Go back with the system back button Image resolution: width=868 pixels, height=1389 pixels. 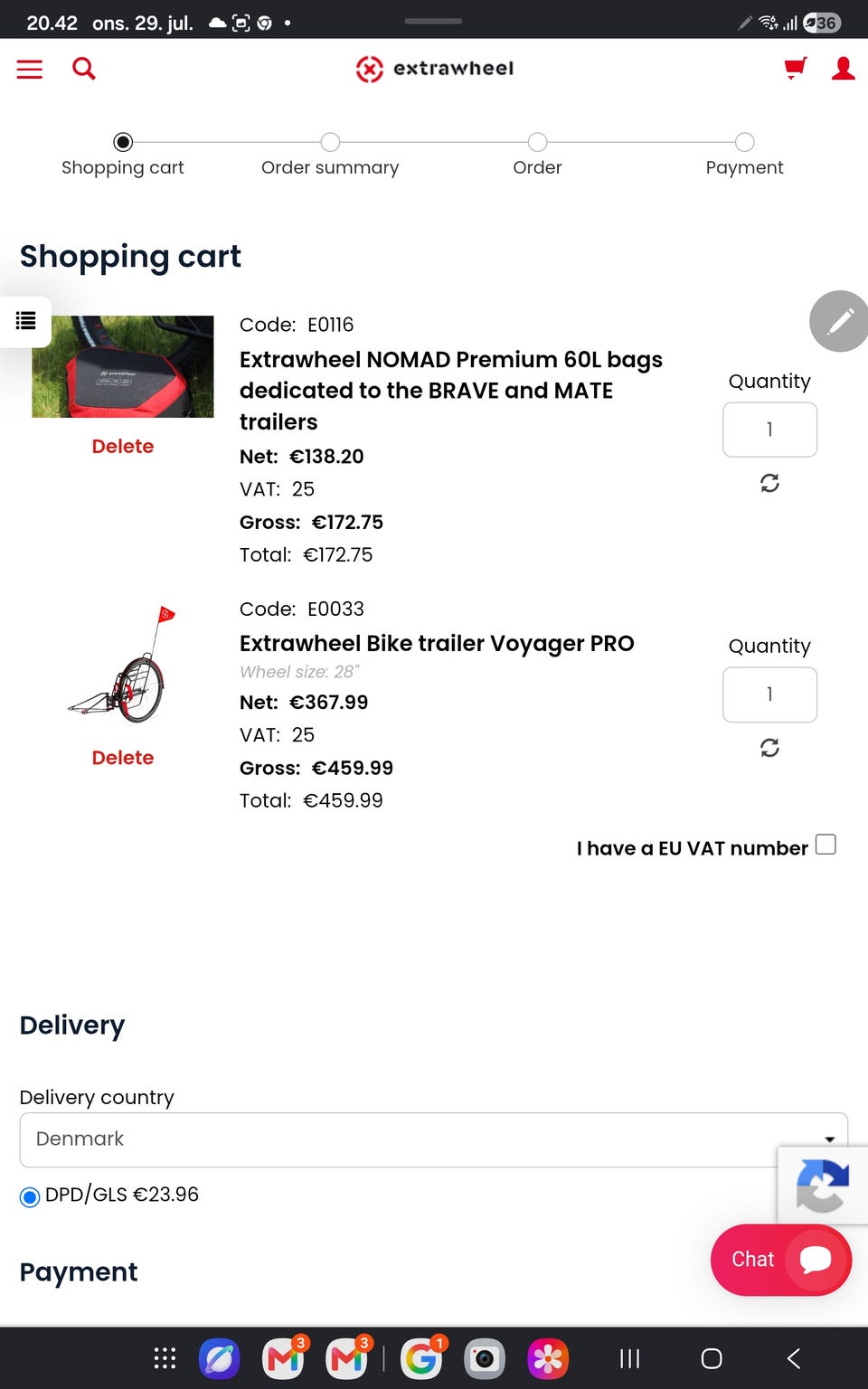point(794,1358)
